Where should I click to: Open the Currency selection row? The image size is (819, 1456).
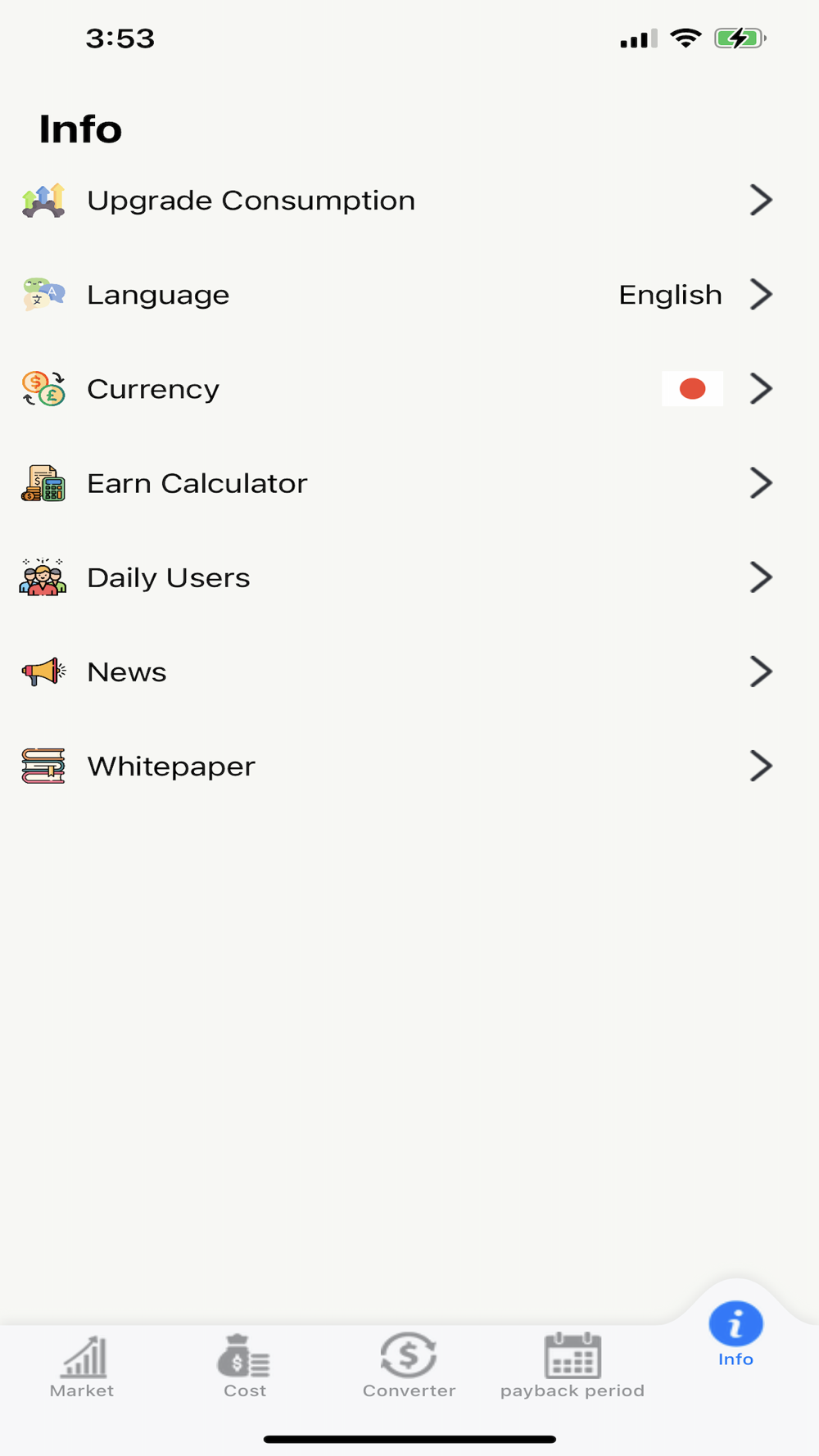click(153, 389)
